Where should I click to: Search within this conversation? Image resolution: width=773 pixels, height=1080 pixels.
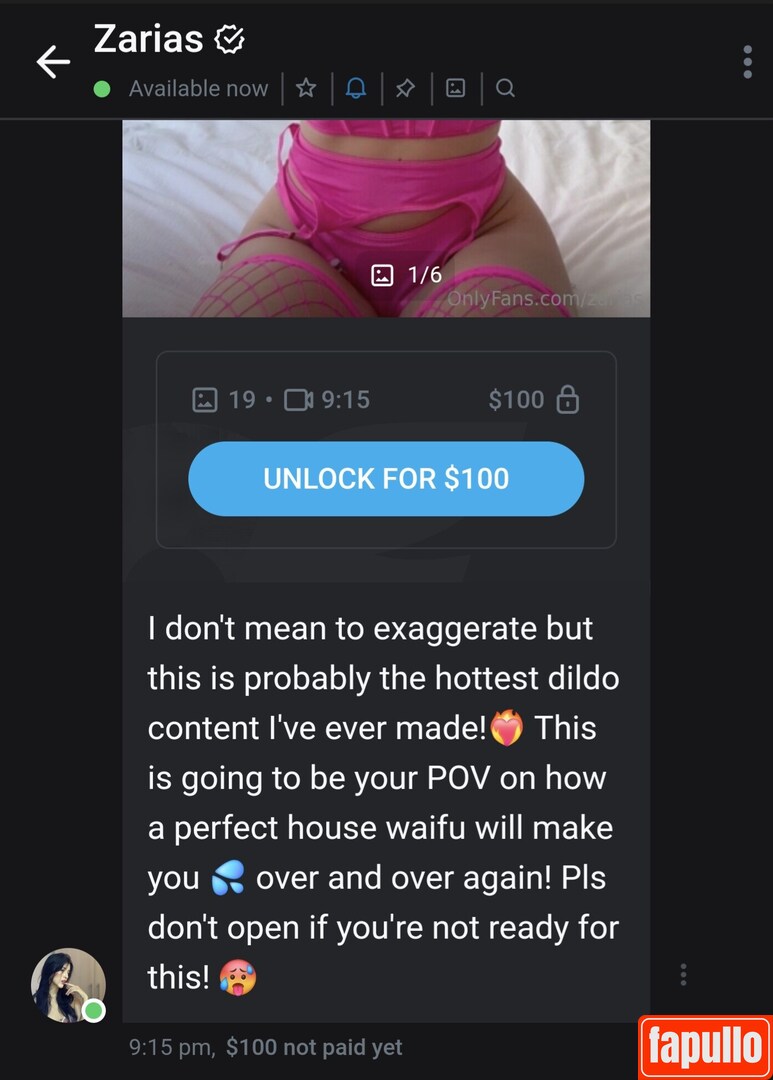point(505,89)
